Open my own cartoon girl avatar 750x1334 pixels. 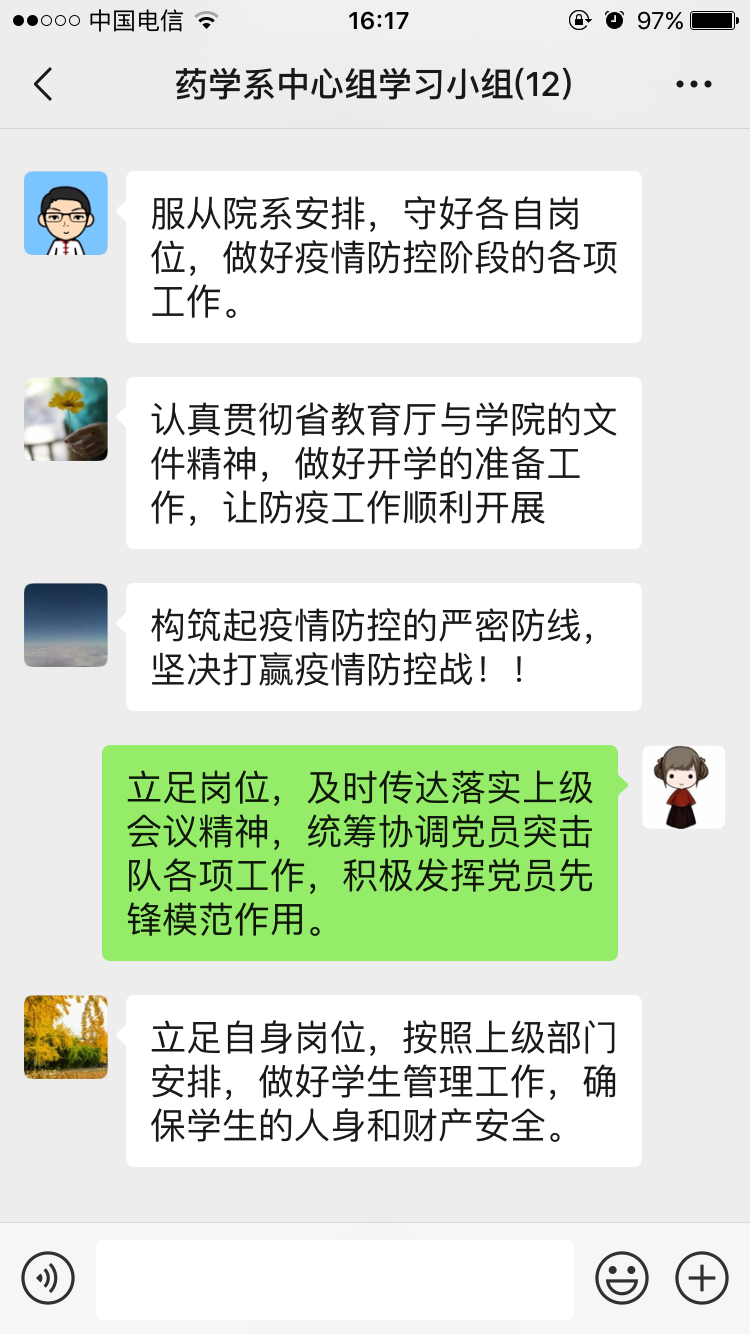[x=683, y=787]
